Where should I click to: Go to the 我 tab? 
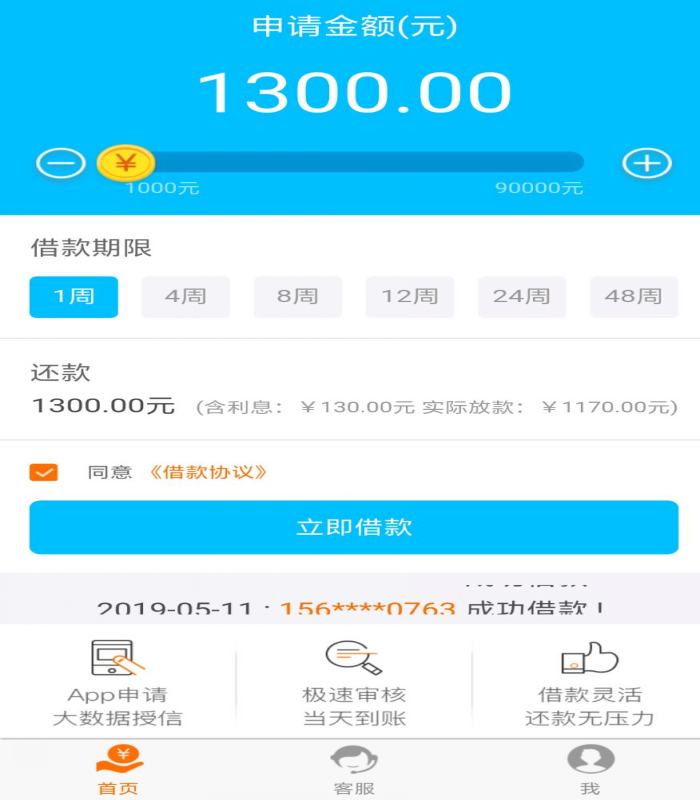(590, 771)
